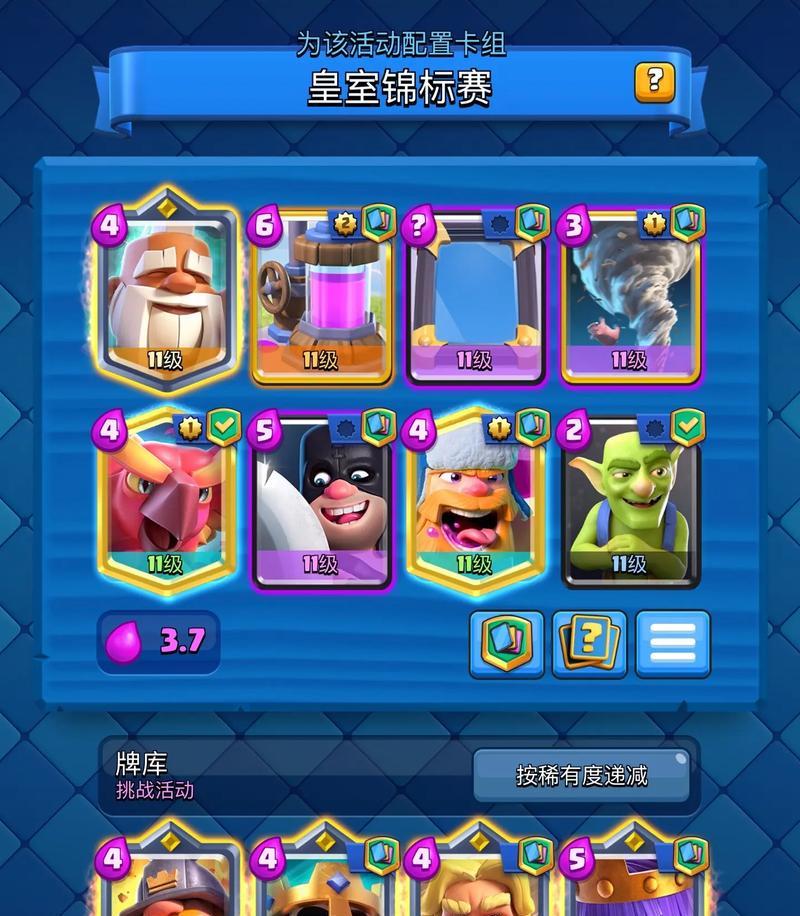Change sorting via 按稀有度递减 button
800x916 pixels.
(x=581, y=775)
